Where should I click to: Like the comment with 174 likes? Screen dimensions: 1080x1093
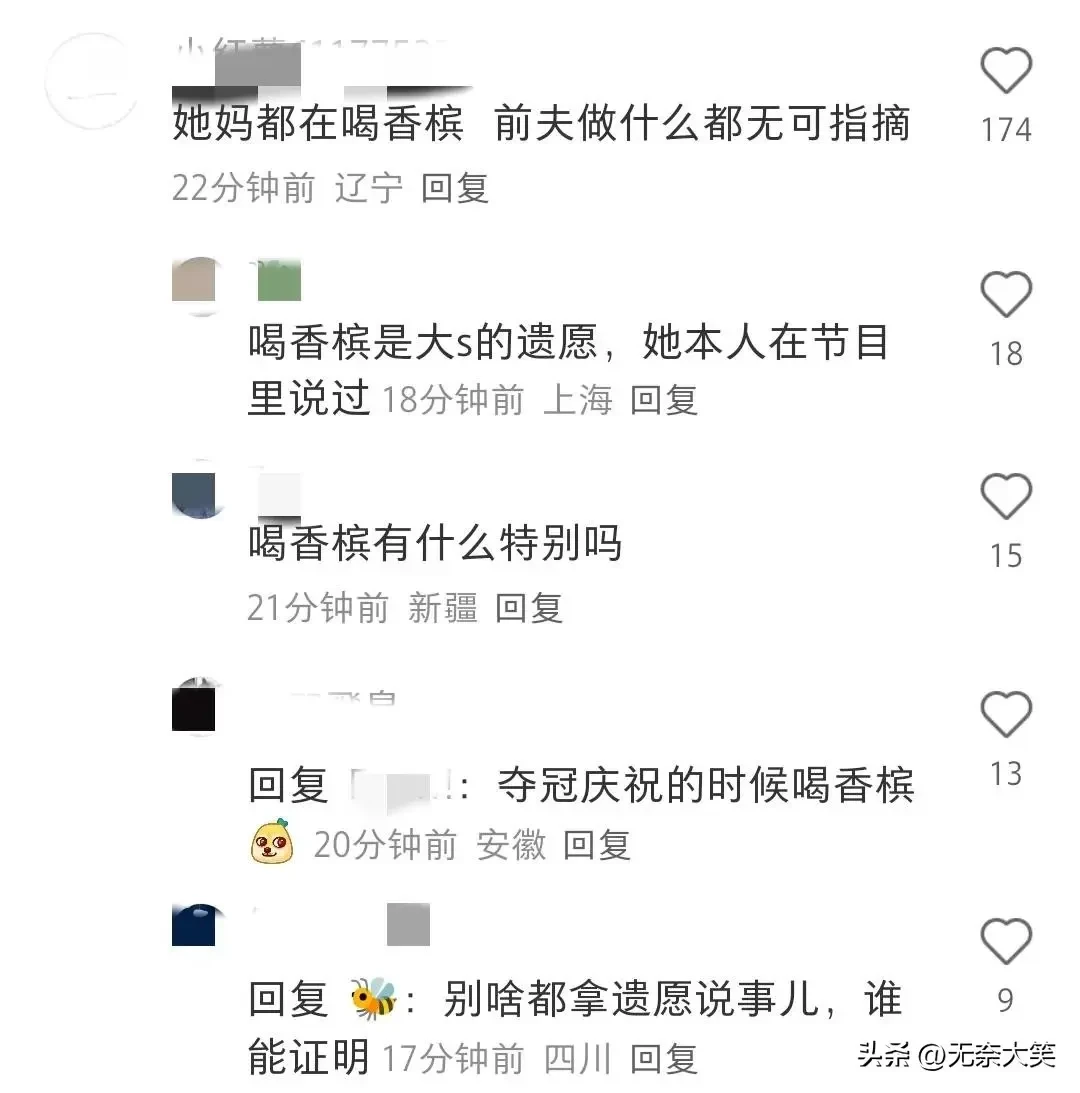[x=1005, y=72]
